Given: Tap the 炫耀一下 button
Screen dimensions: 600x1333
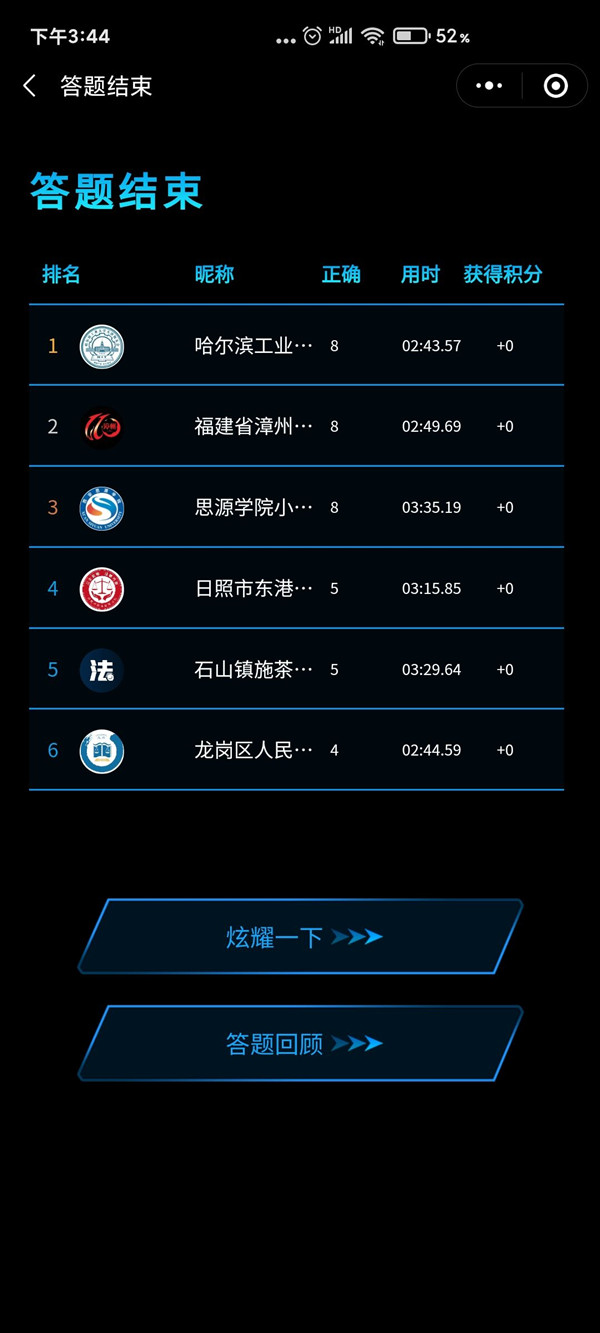Looking at the screenshot, I should tap(300, 937).
